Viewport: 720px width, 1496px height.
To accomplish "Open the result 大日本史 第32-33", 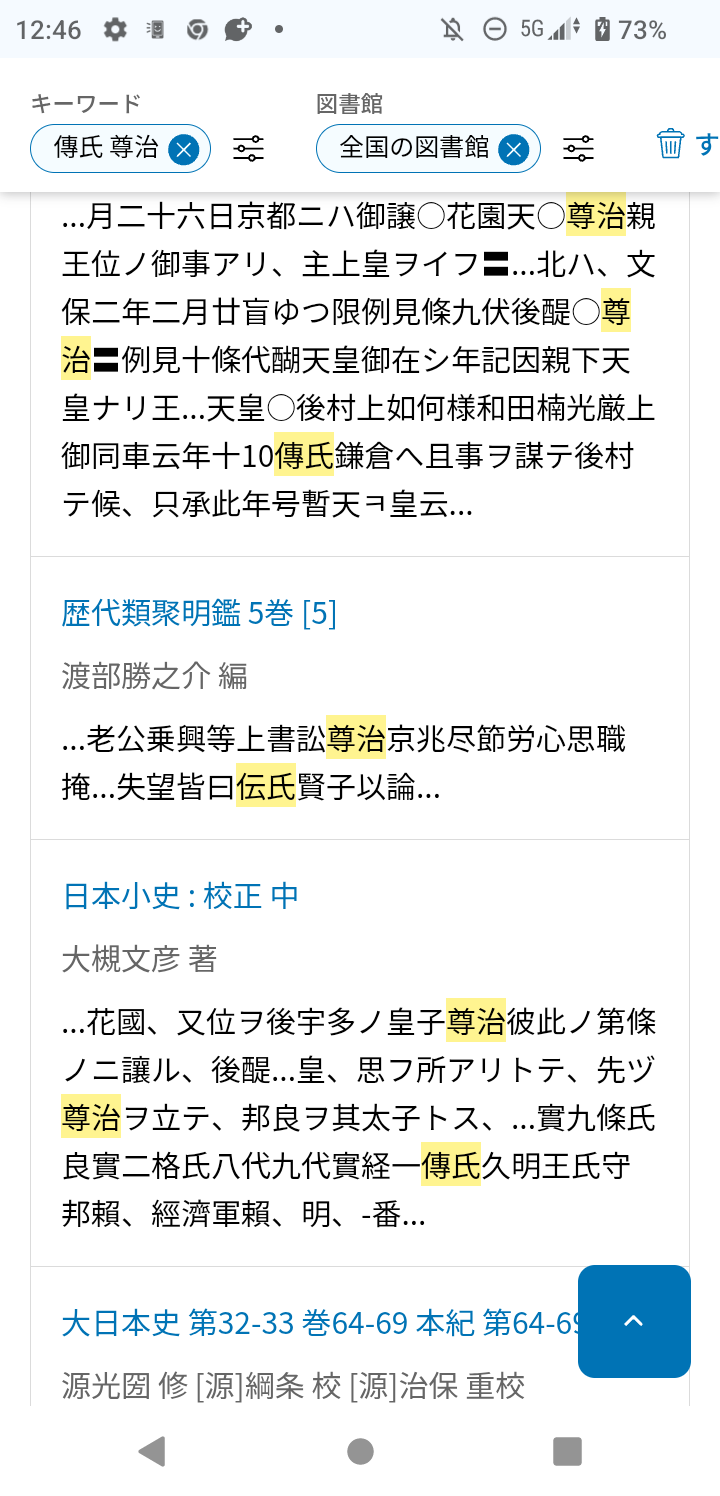I will pos(320,1323).
